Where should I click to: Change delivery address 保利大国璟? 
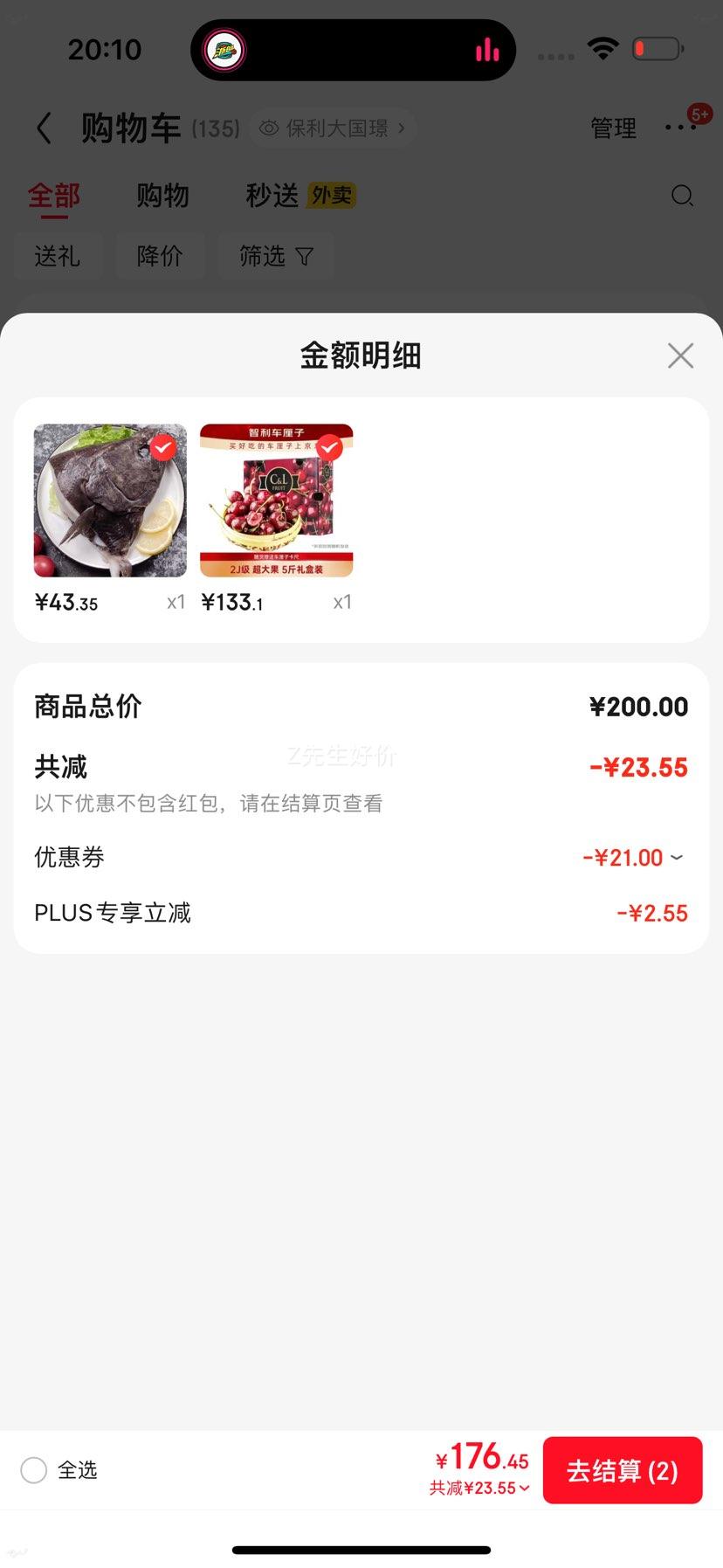[336, 128]
